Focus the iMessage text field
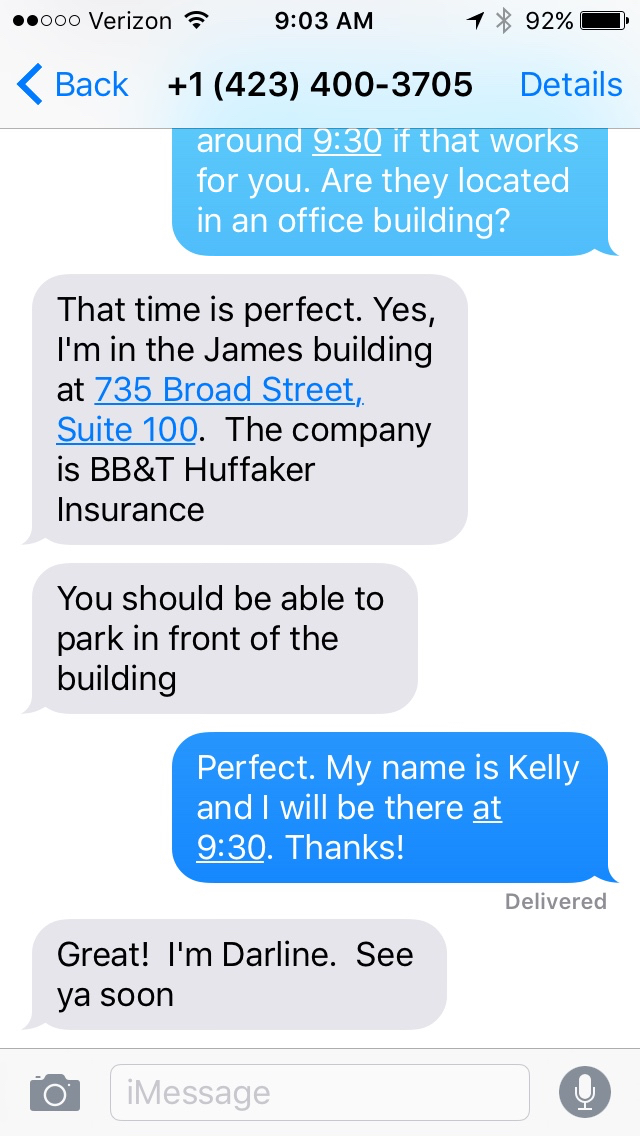640x1136 pixels. coord(320,1092)
